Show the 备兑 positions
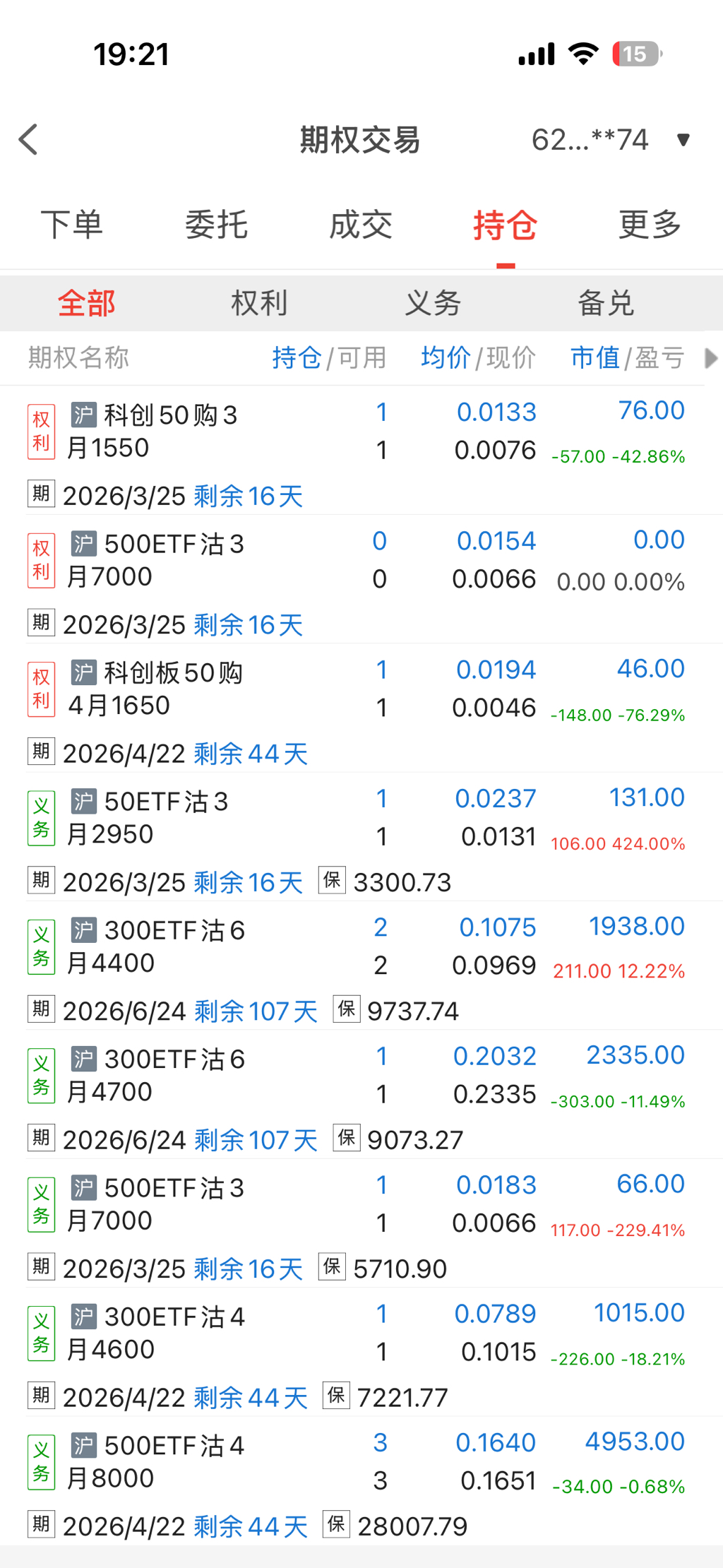Screen dimensions: 723x1568 point(605,304)
